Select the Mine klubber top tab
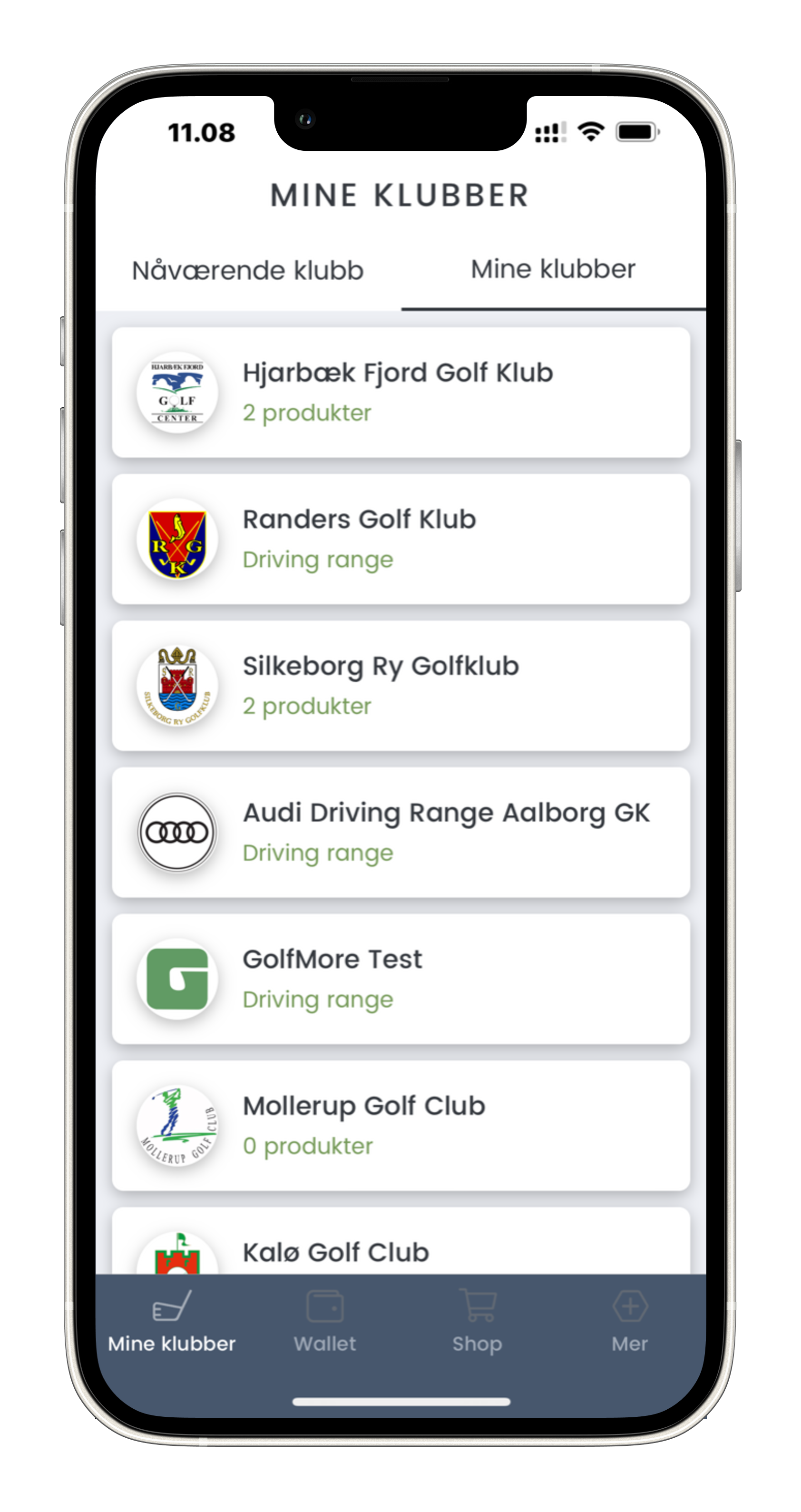 tap(553, 269)
